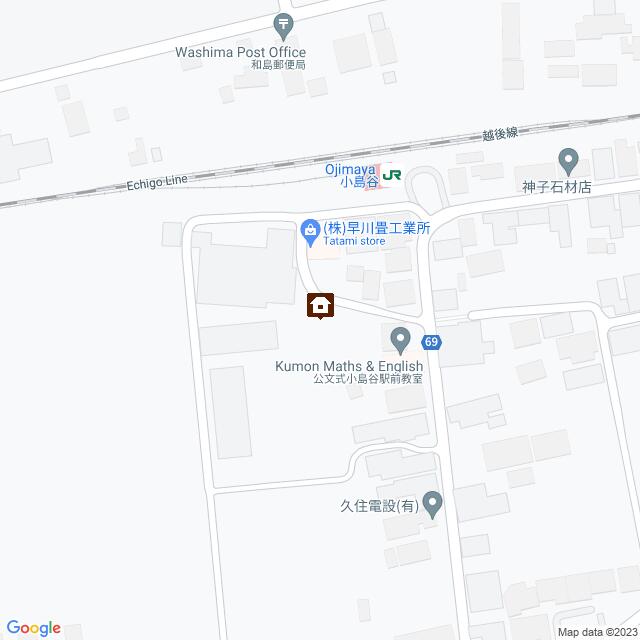This screenshot has height=640, width=640.
Task: Open the Kumon Maths & English pin
Action: 400,340
